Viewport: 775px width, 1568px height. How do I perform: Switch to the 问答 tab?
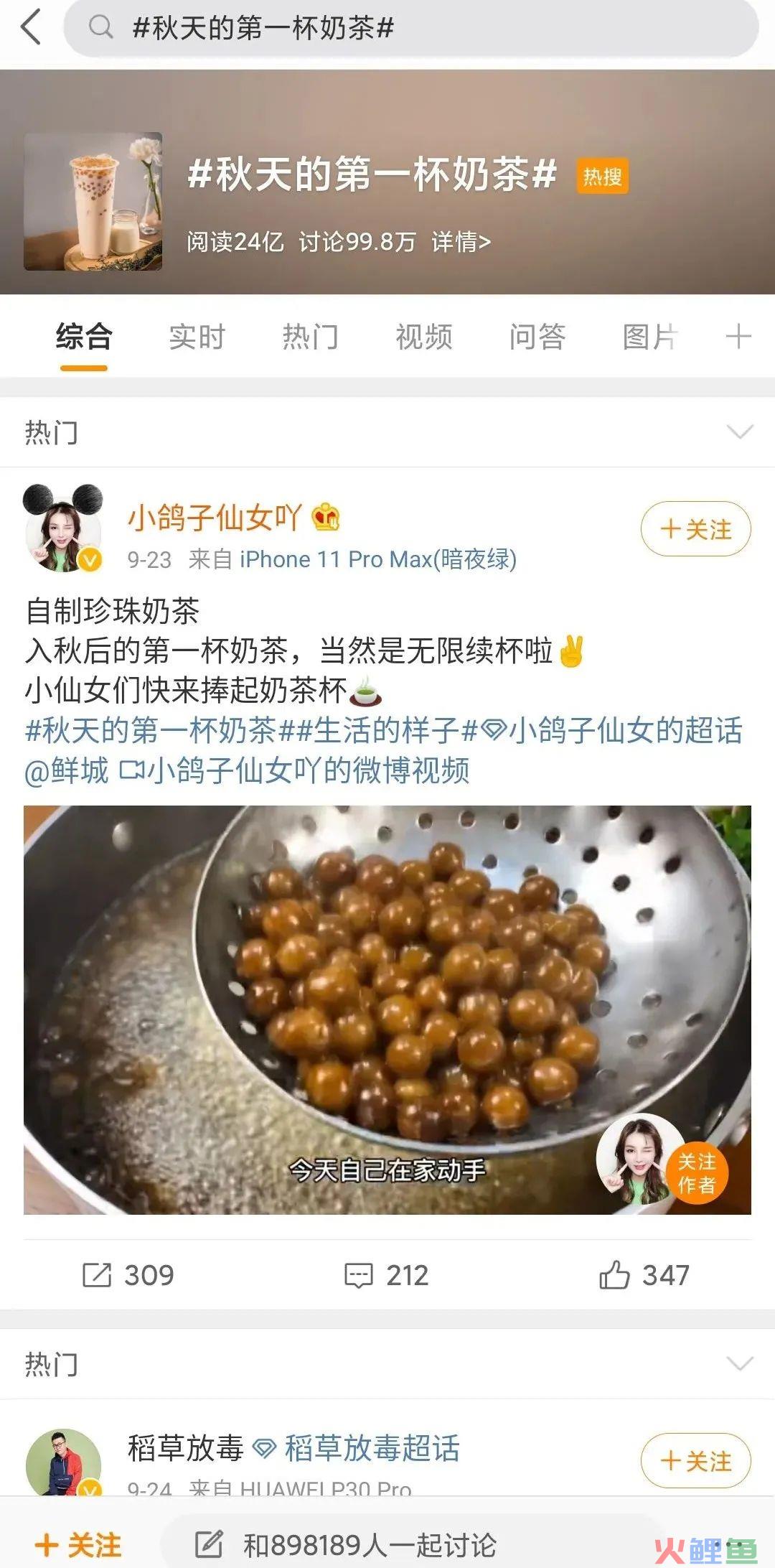[537, 337]
